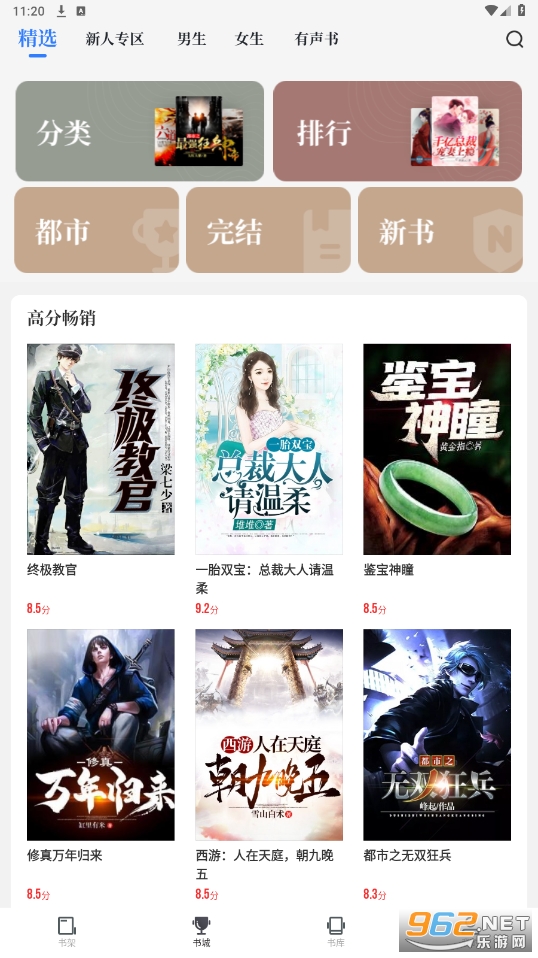
Task: Switch to the 男生 tab
Action: pos(191,39)
